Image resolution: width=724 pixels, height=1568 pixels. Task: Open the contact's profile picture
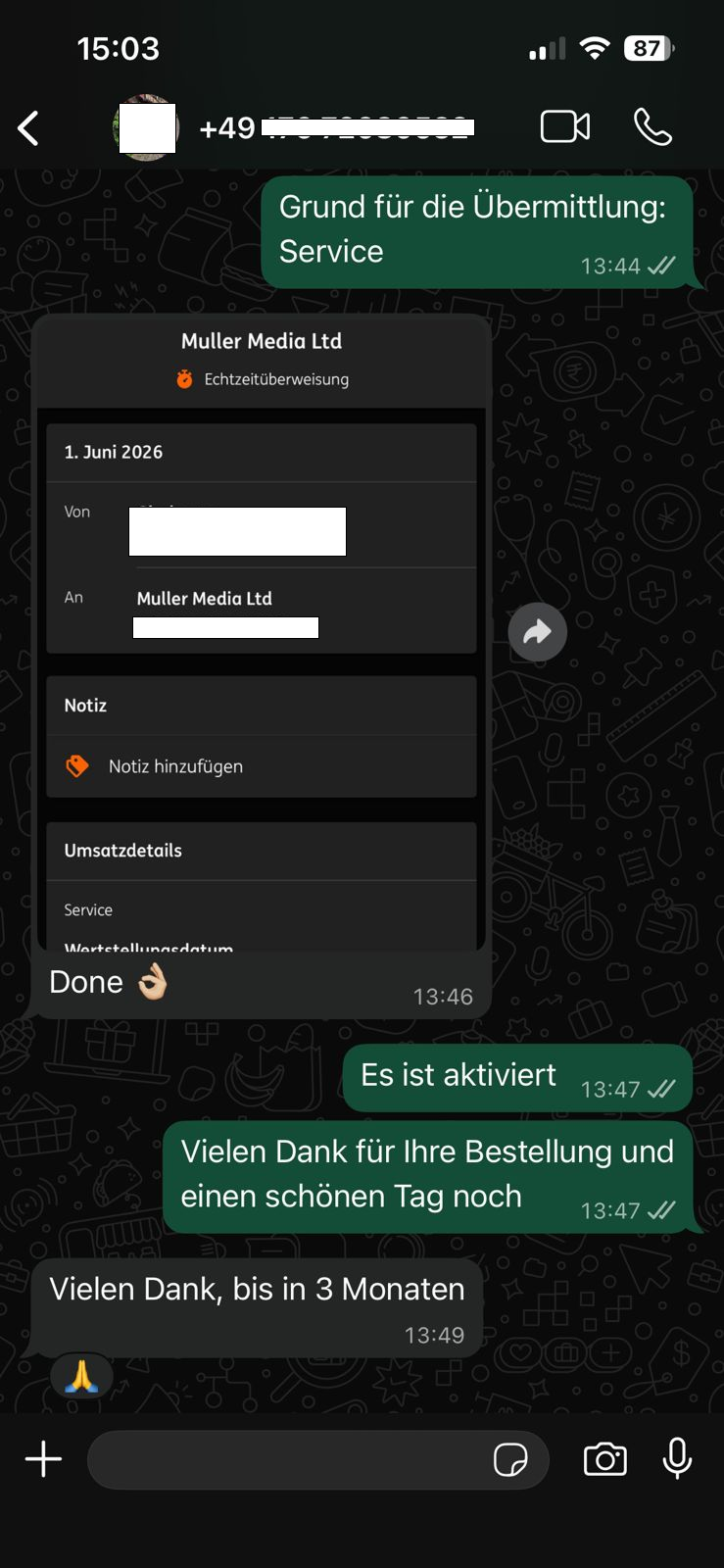(146, 126)
